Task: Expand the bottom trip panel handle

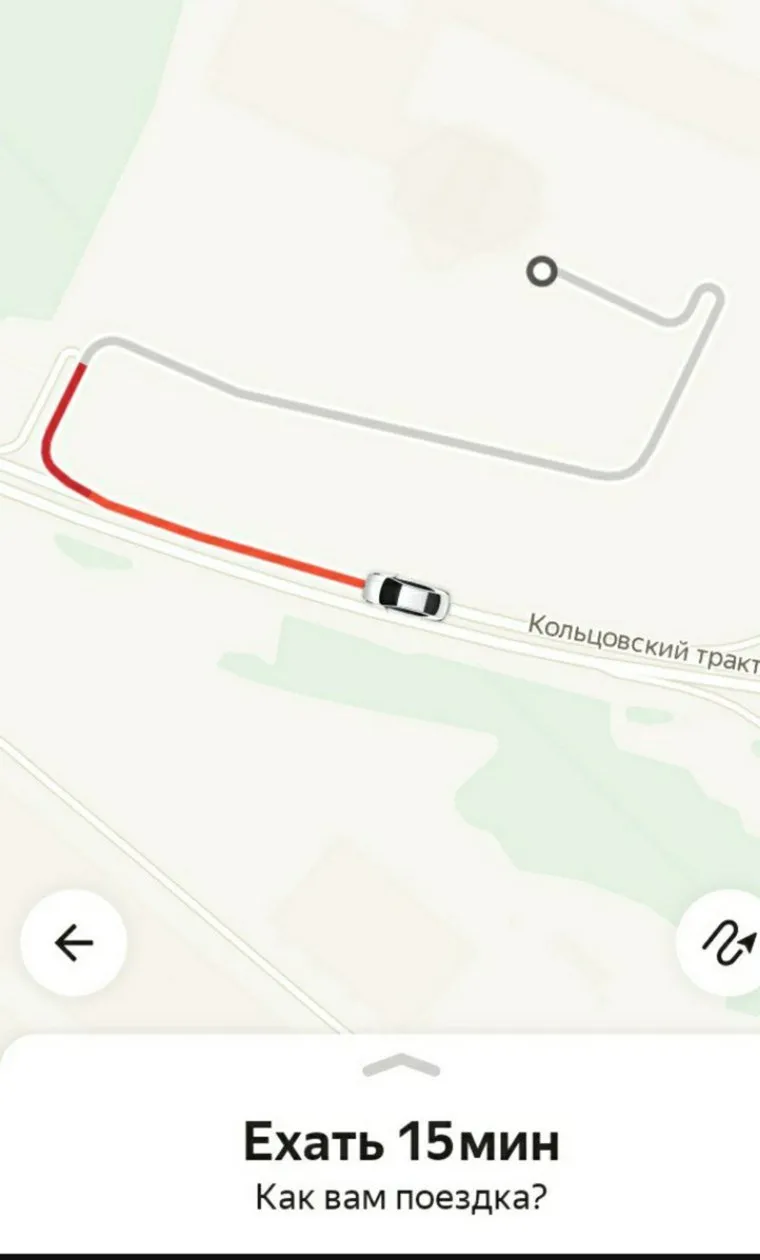Action: coord(401,1065)
